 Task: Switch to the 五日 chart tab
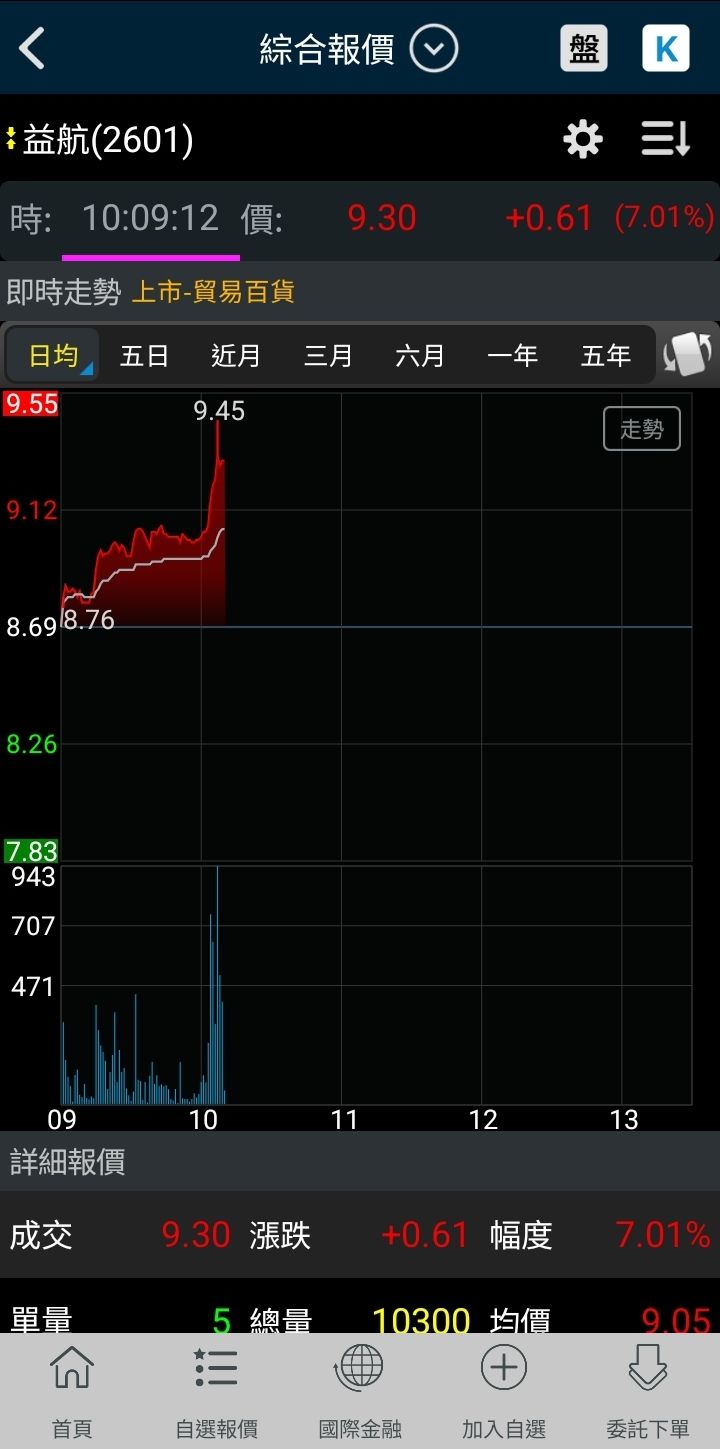[144, 356]
